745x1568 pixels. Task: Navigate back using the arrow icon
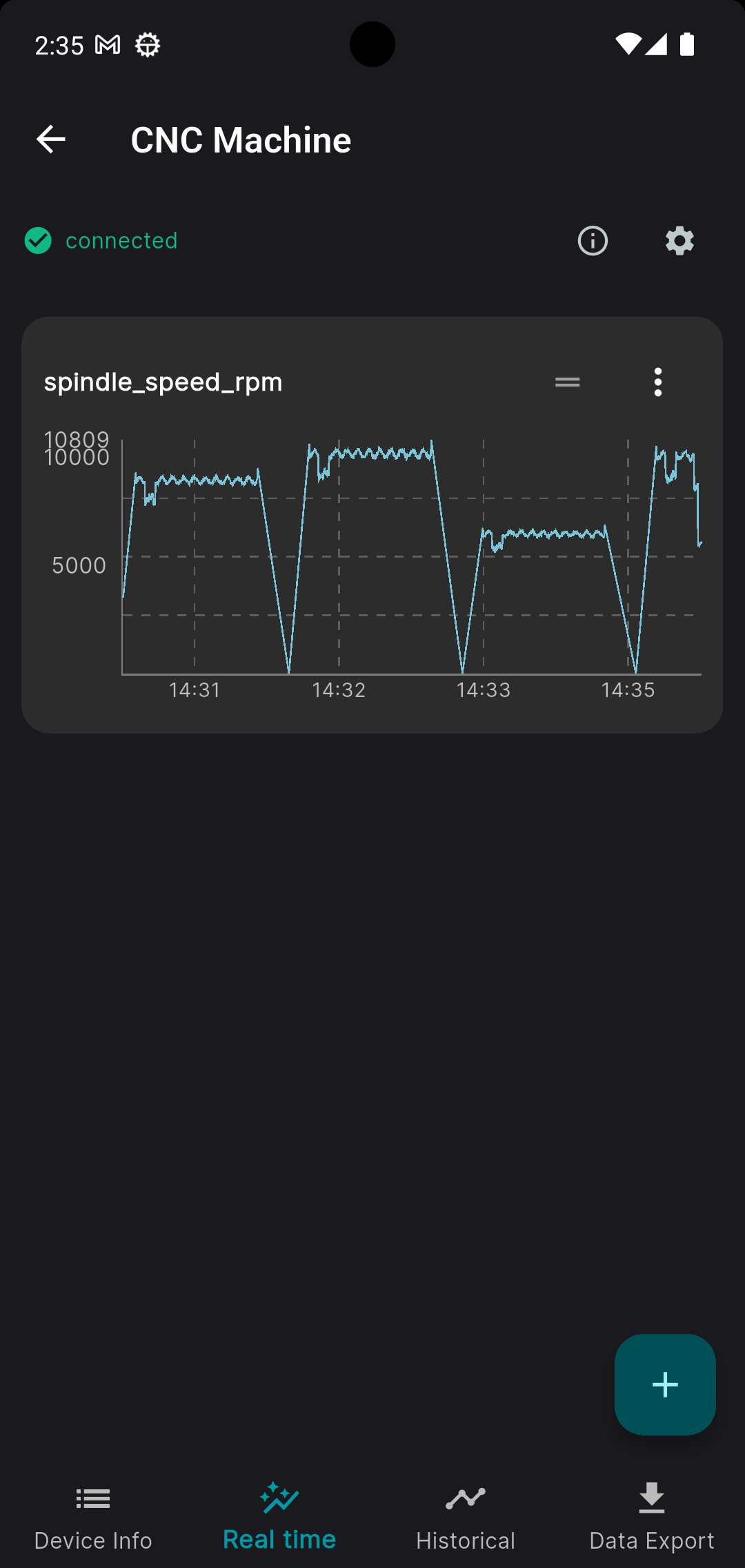(50, 139)
